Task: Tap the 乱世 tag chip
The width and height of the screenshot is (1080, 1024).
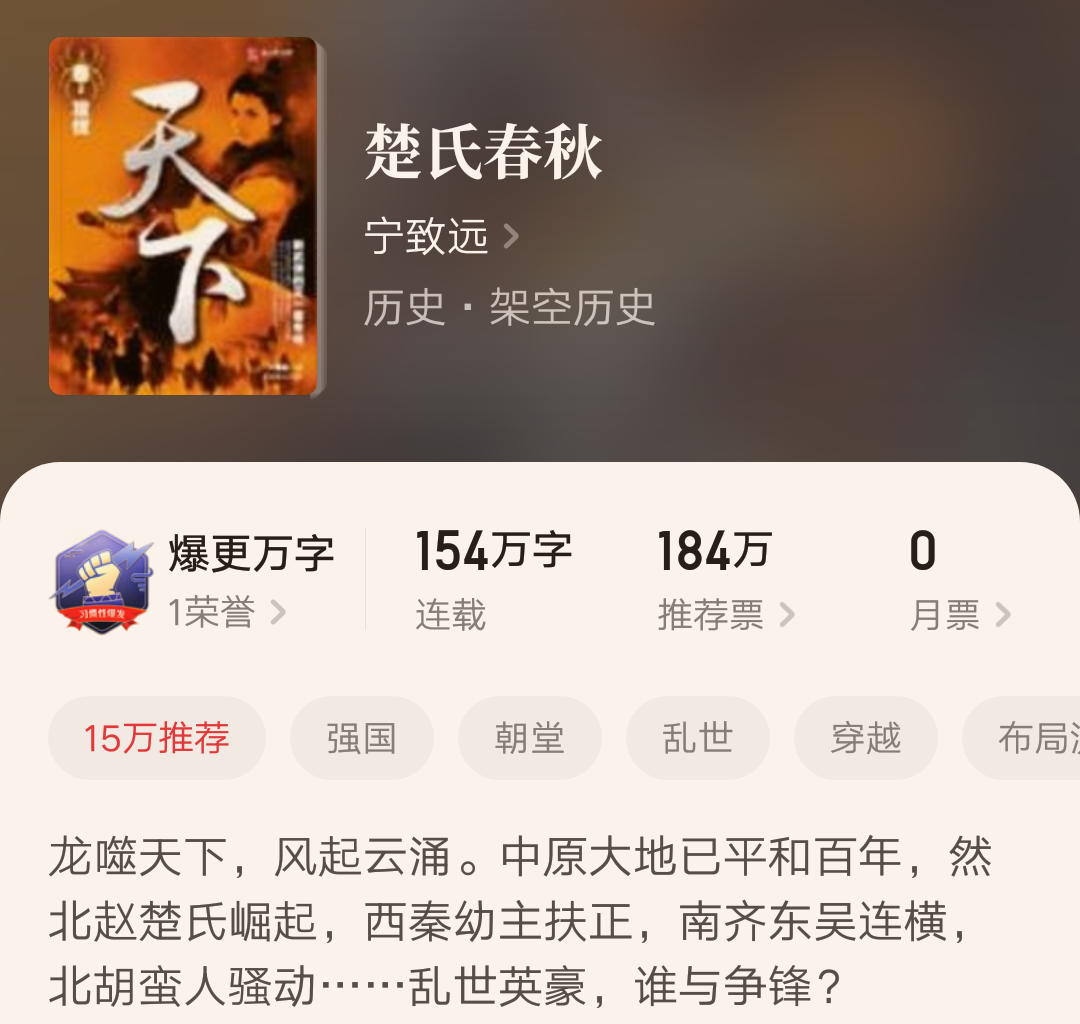Action: 698,738
